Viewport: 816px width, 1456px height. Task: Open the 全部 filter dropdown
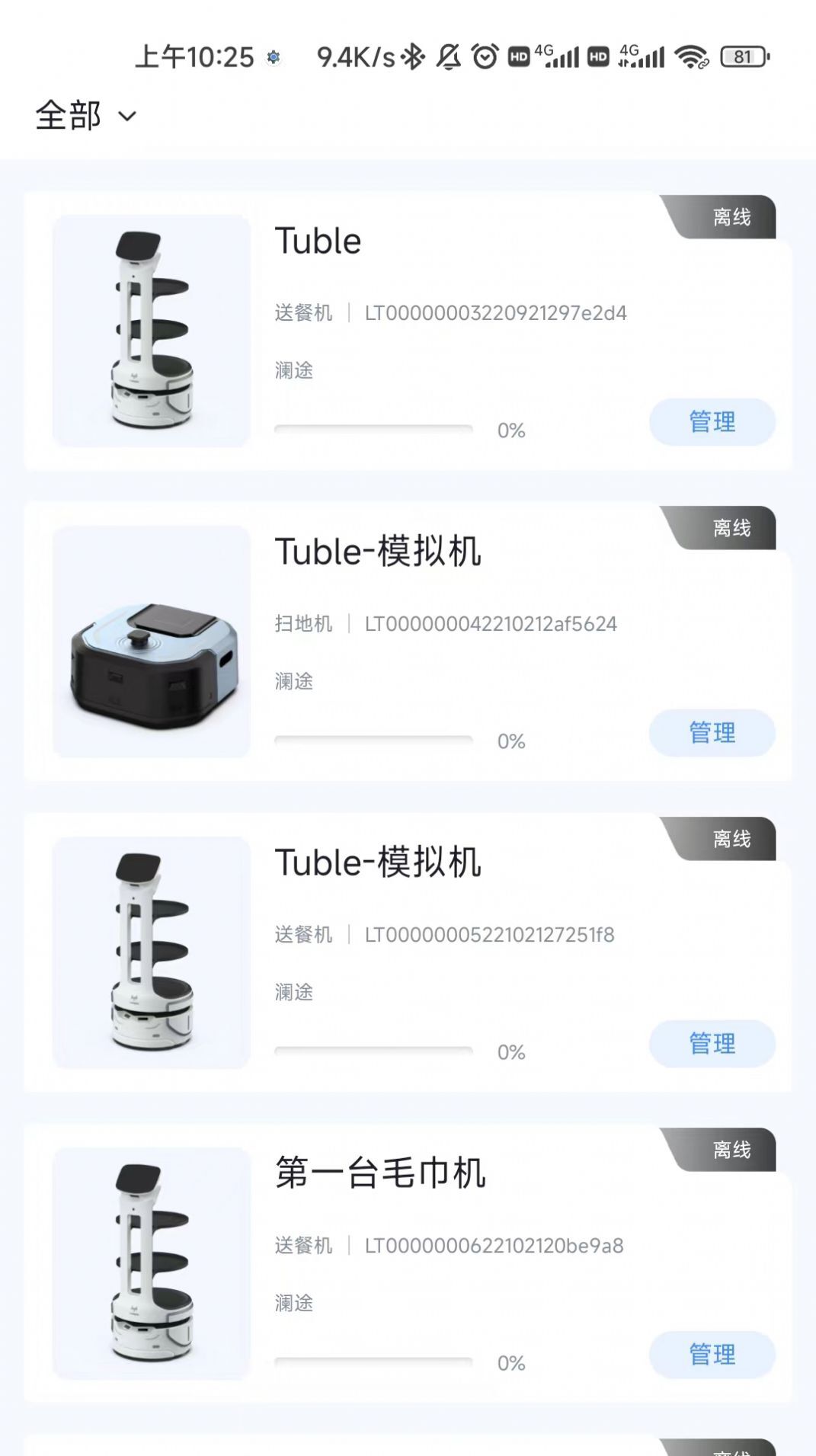pyautogui.click(x=69, y=114)
